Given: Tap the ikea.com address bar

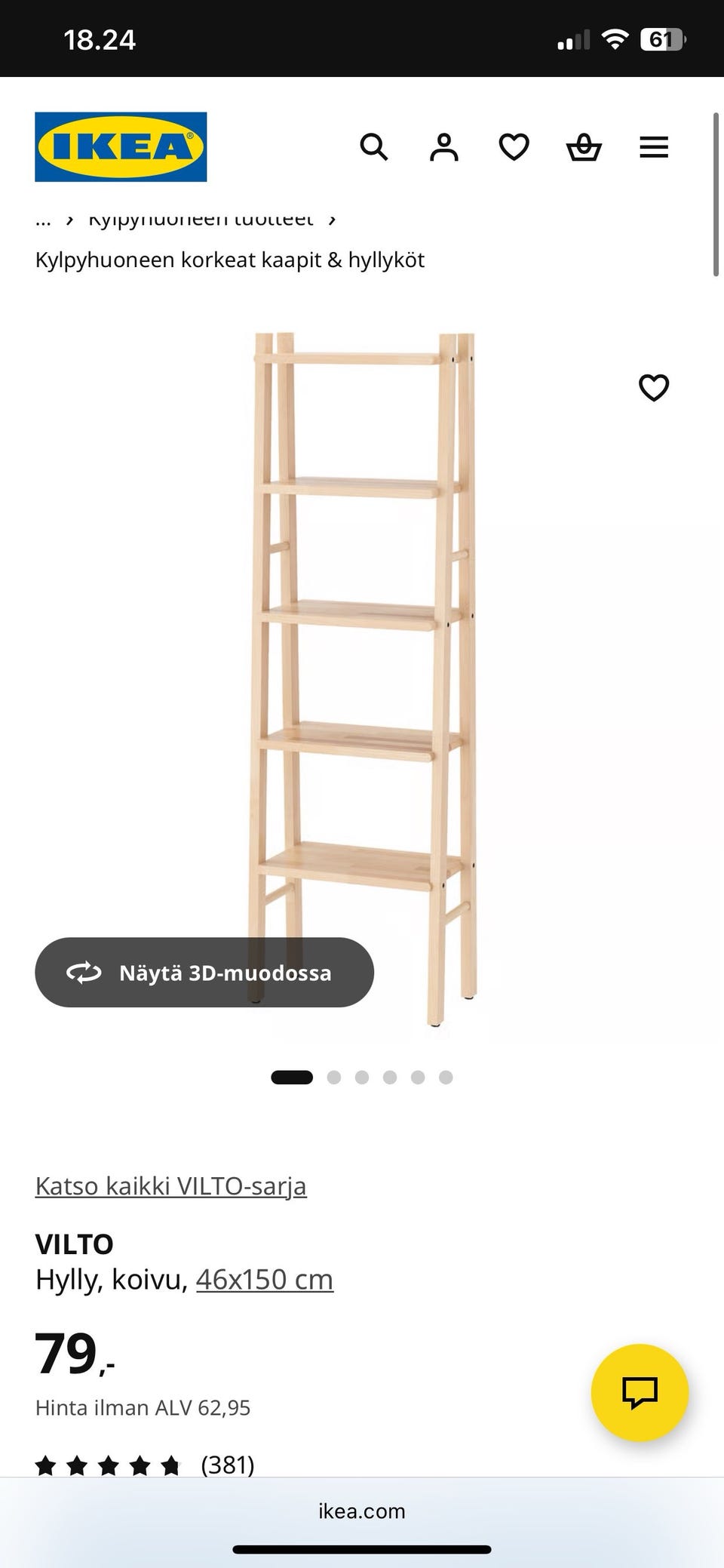Looking at the screenshot, I should (x=362, y=1511).
